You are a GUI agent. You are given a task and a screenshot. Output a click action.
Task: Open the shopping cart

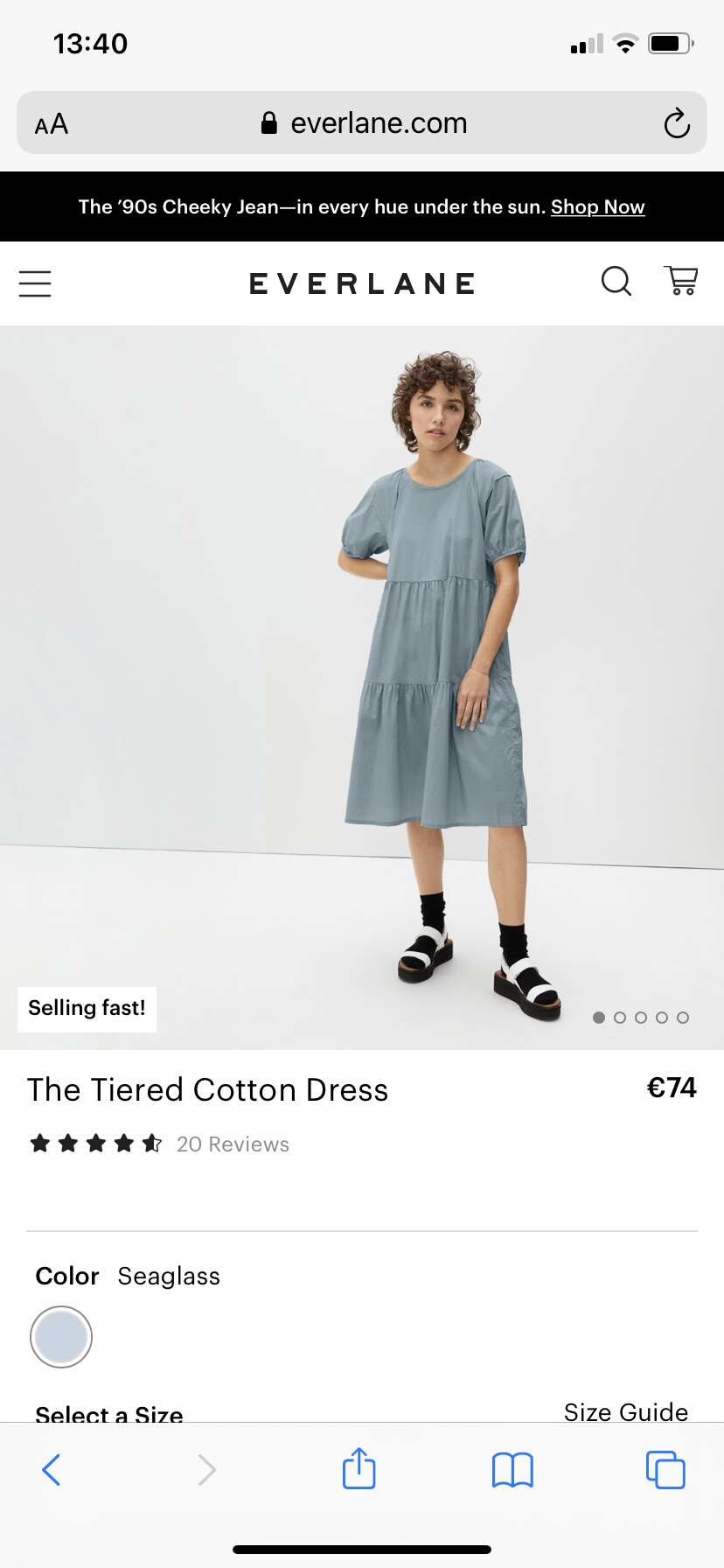coord(682,281)
